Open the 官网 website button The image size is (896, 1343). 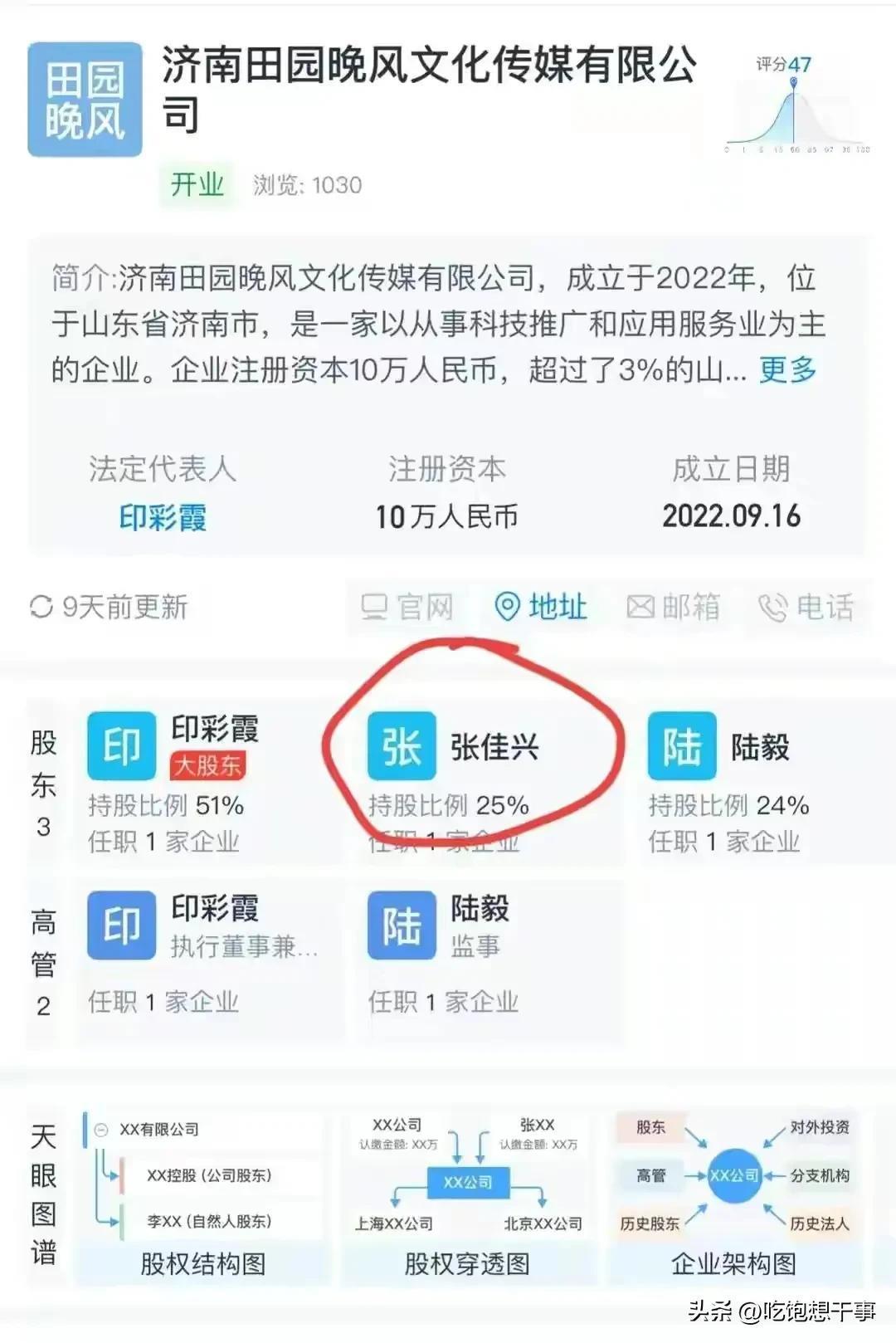[407, 607]
